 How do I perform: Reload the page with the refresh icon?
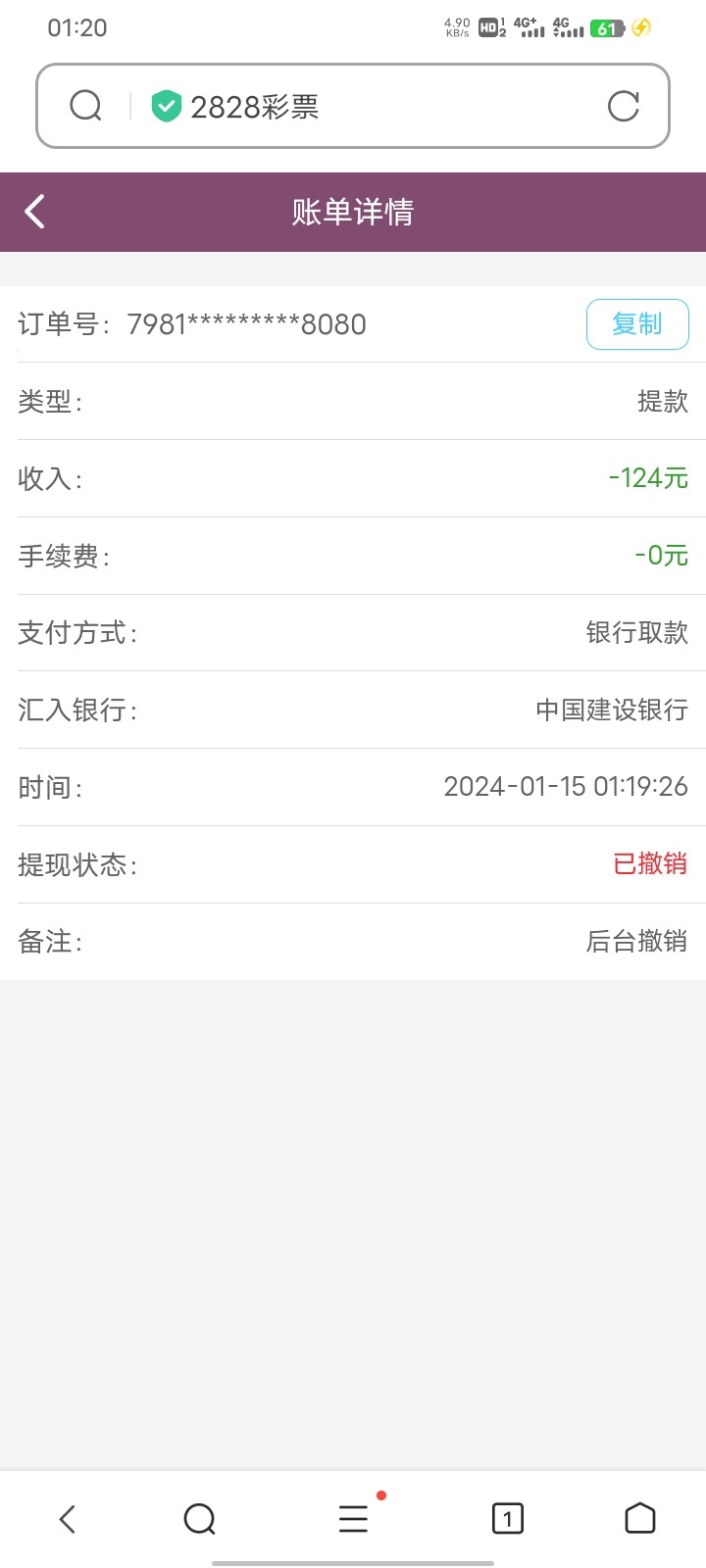pos(624,106)
